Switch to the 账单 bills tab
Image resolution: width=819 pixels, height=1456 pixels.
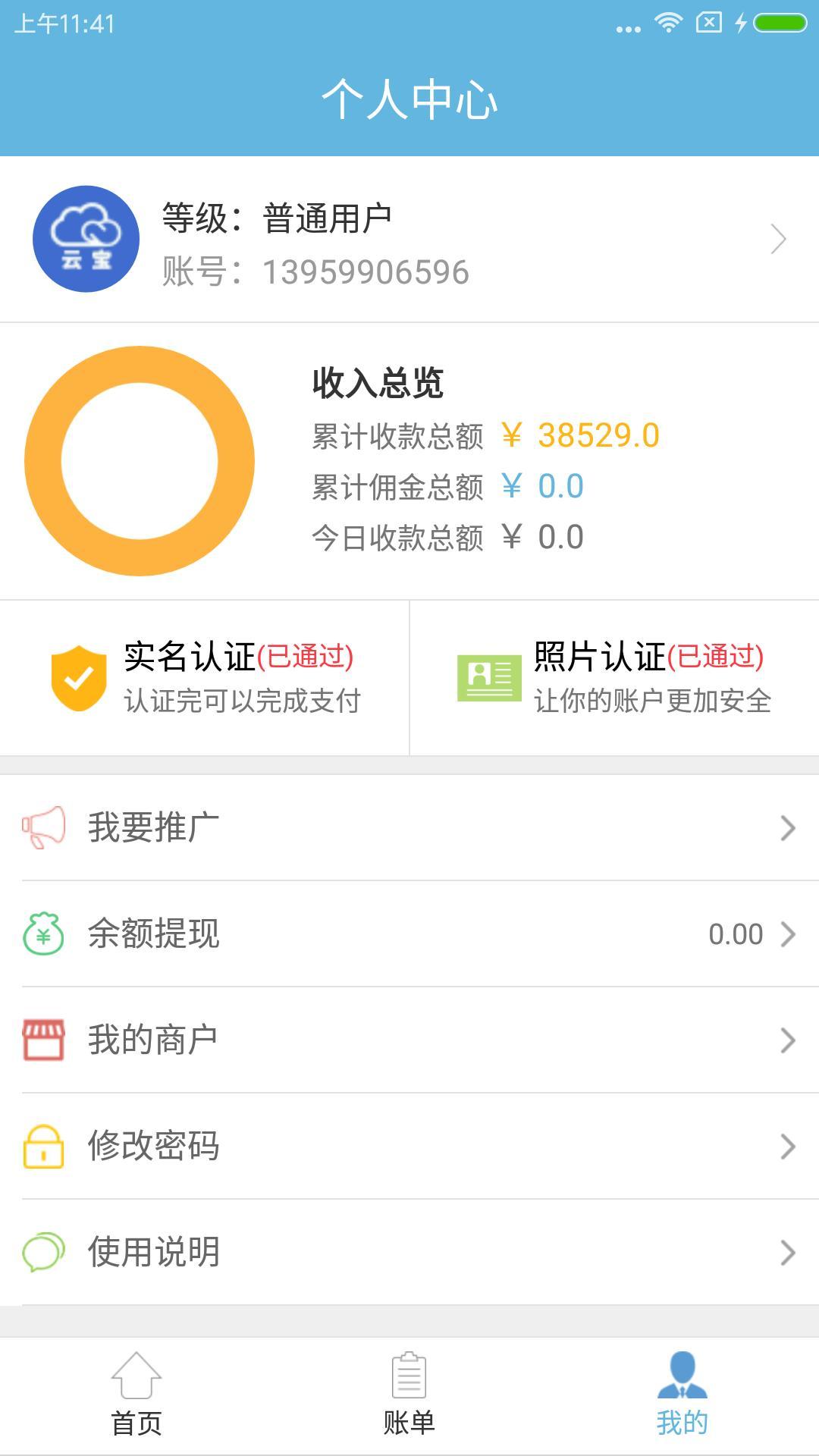[409, 1396]
